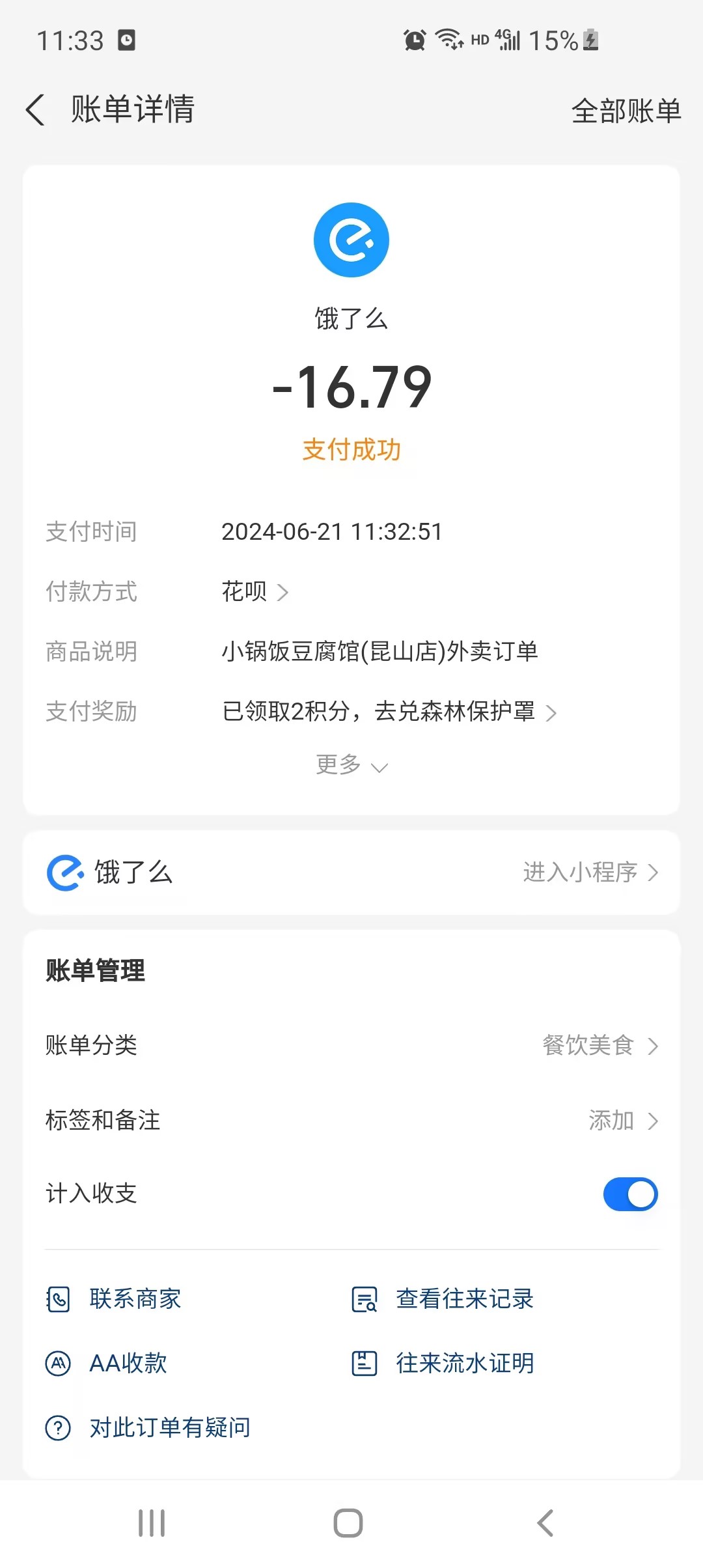The width and height of the screenshot is (703, 1568).
Task: Change the 账单分类 category
Action: 599,1046
